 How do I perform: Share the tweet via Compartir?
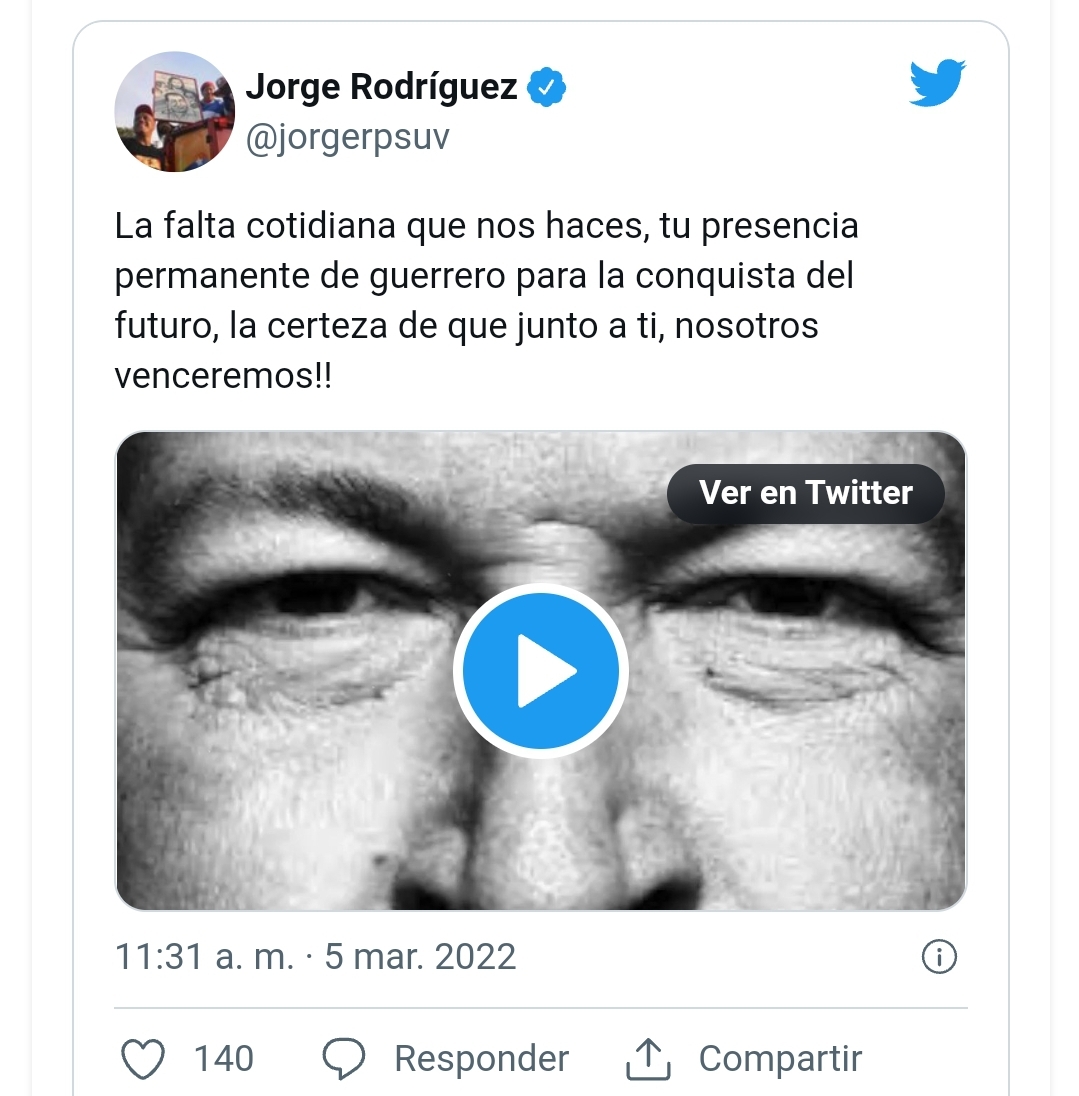744,1059
